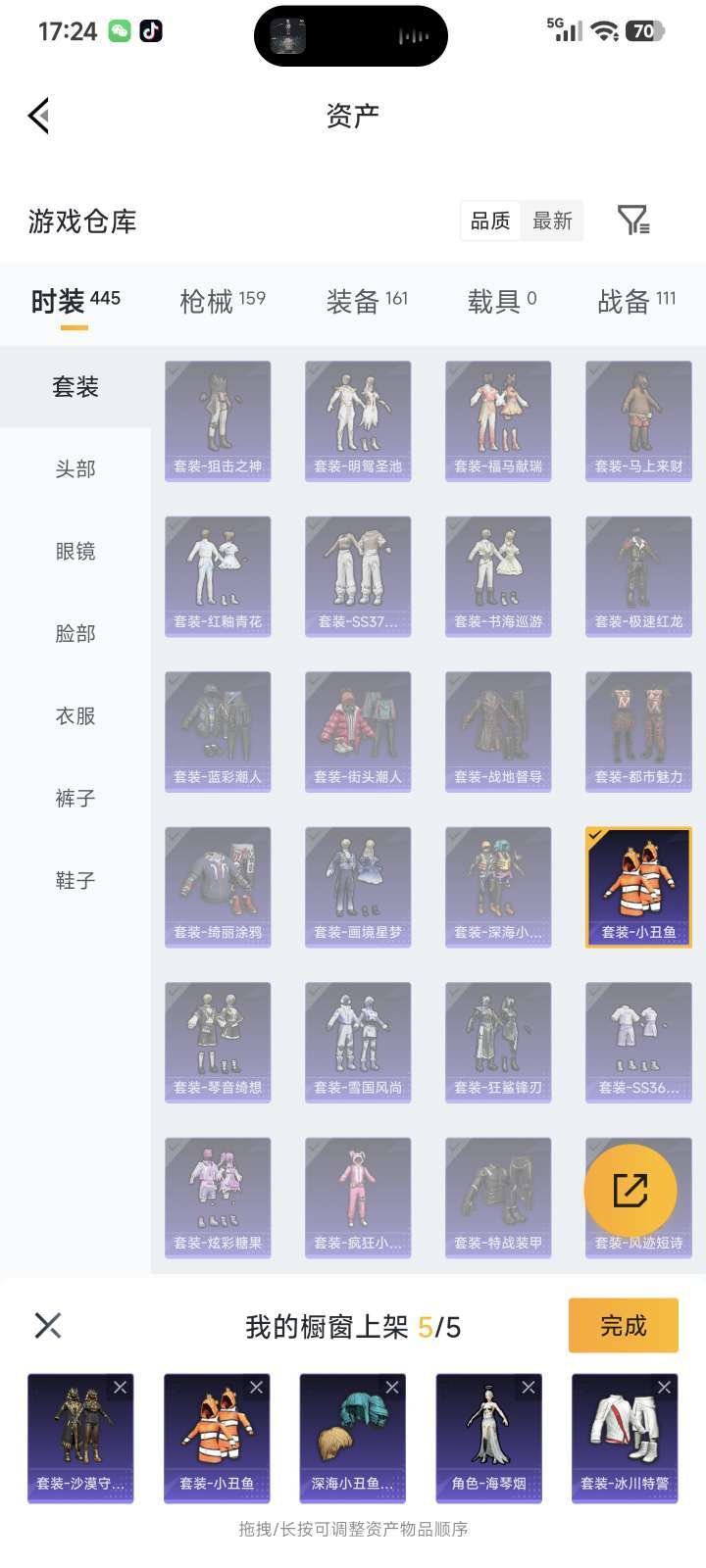This screenshot has width=706, height=1568.
Task: Confirm the showcase with 完成
Action: coord(623,1326)
